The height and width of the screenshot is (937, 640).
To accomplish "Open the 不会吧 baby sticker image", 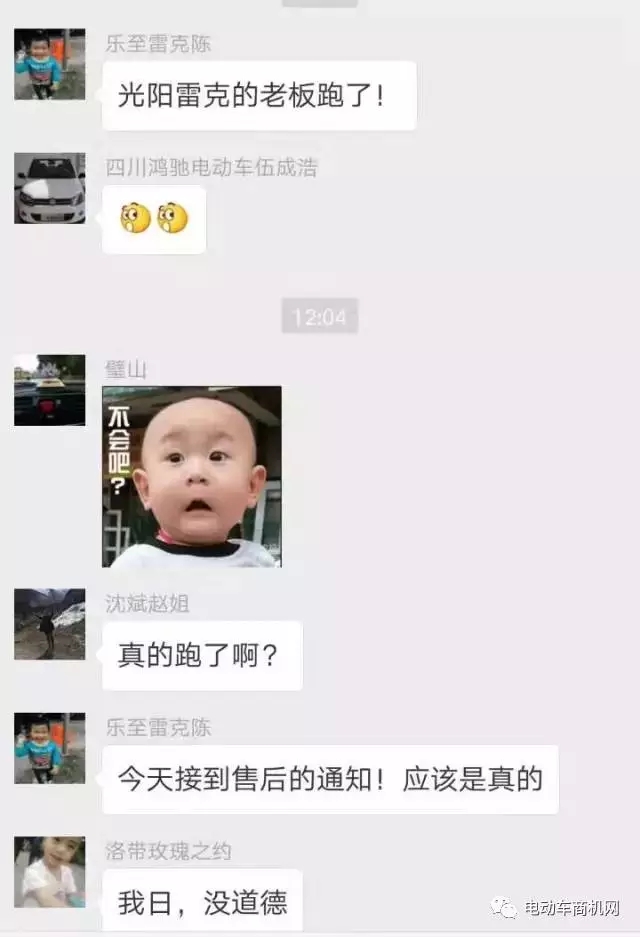I will click(x=192, y=477).
